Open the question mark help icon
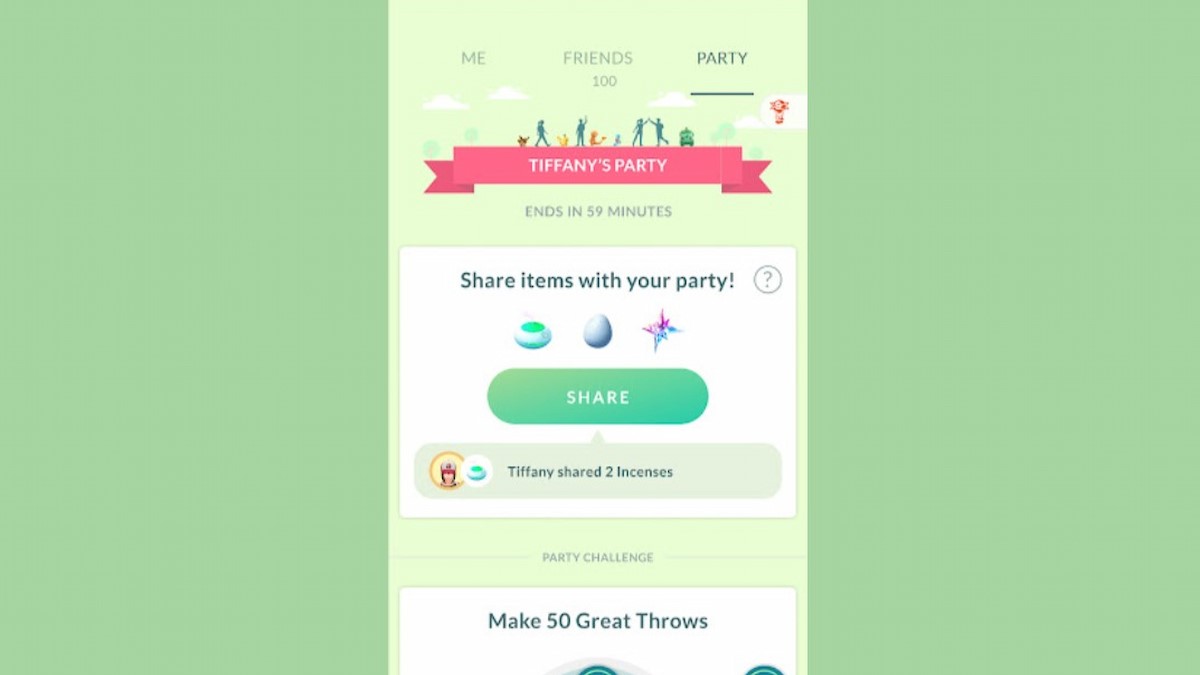Viewport: 1200px width, 675px height. point(767,280)
